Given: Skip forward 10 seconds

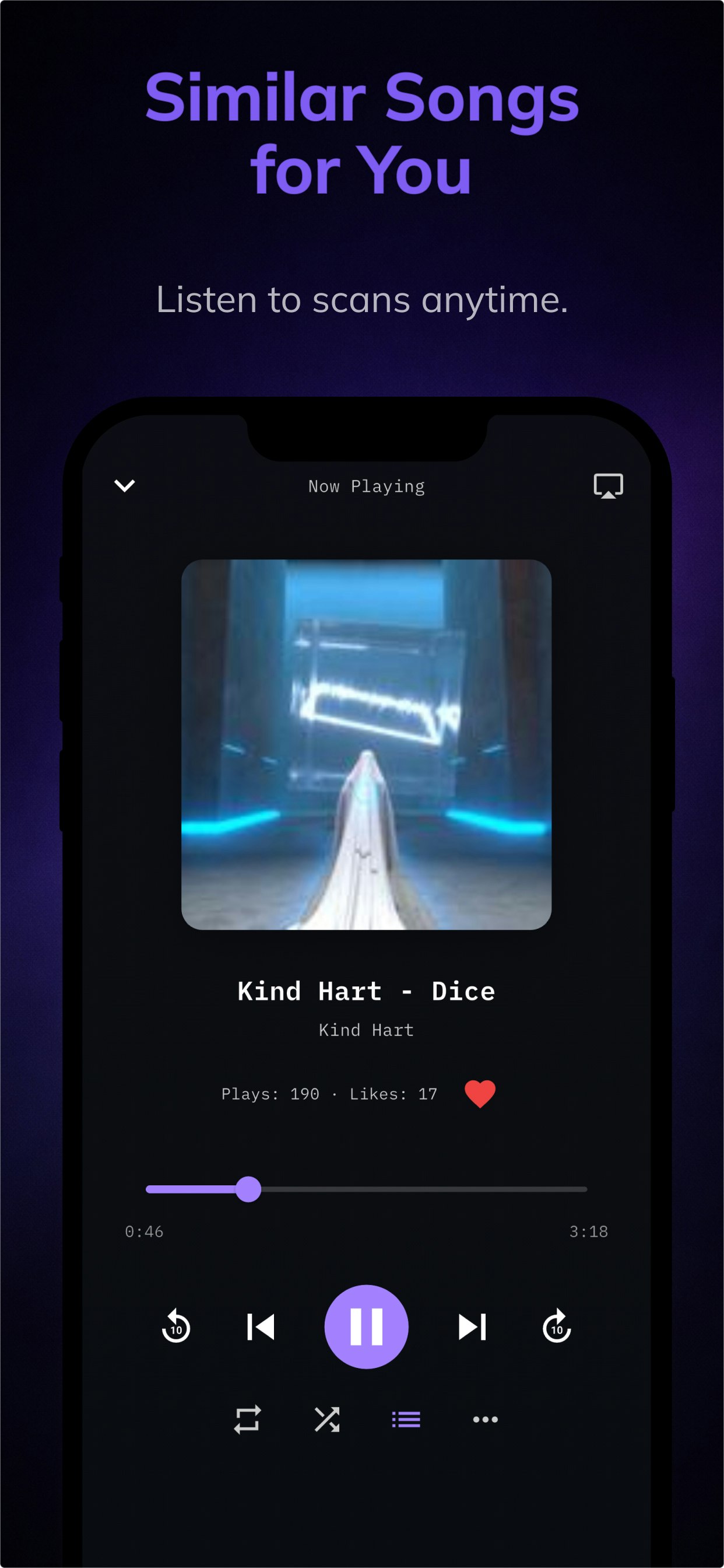Looking at the screenshot, I should pyautogui.click(x=555, y=1327).
